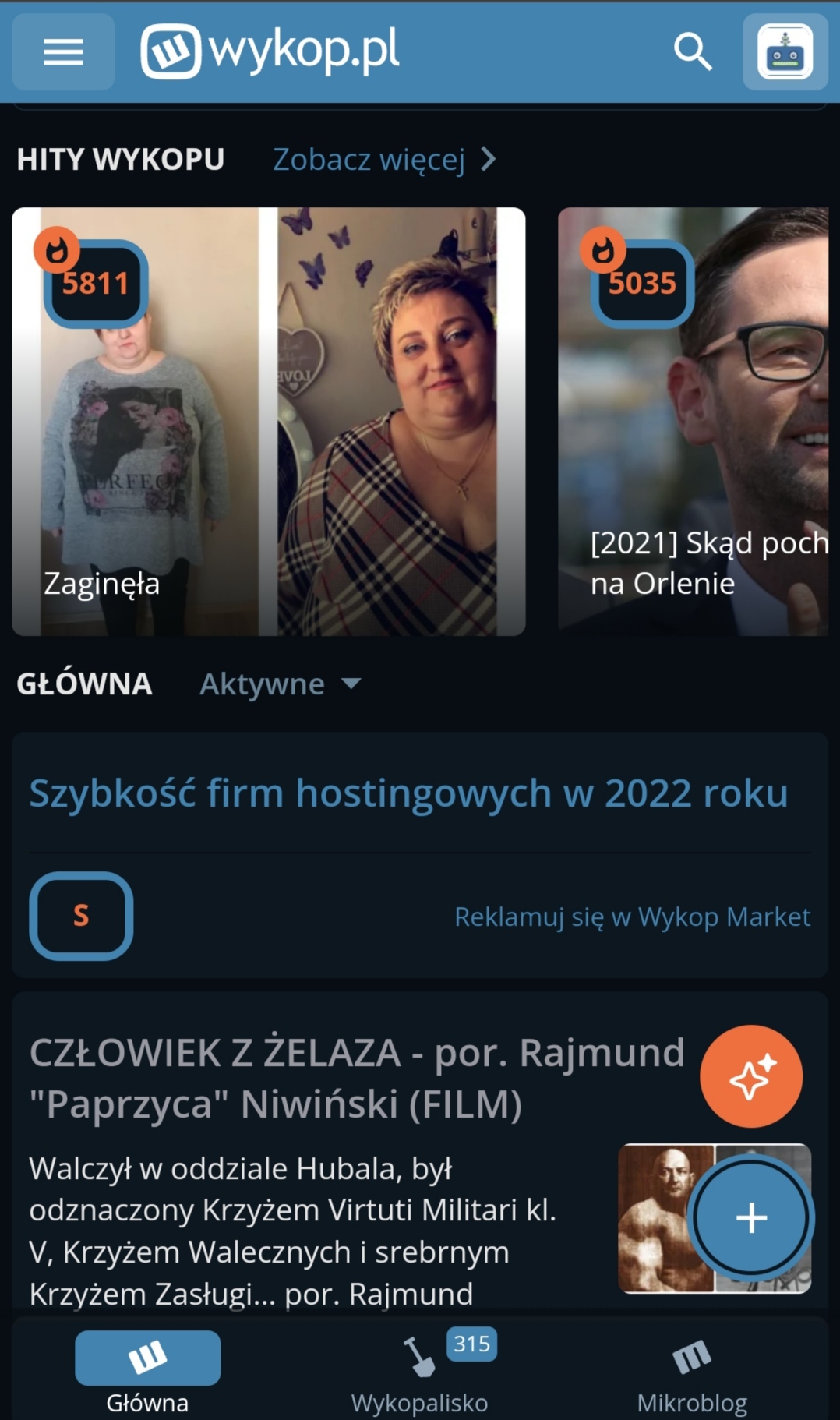840x1420 pixels.
Task: Open the Skąd na Orlenie hit card
Action: 694,421
